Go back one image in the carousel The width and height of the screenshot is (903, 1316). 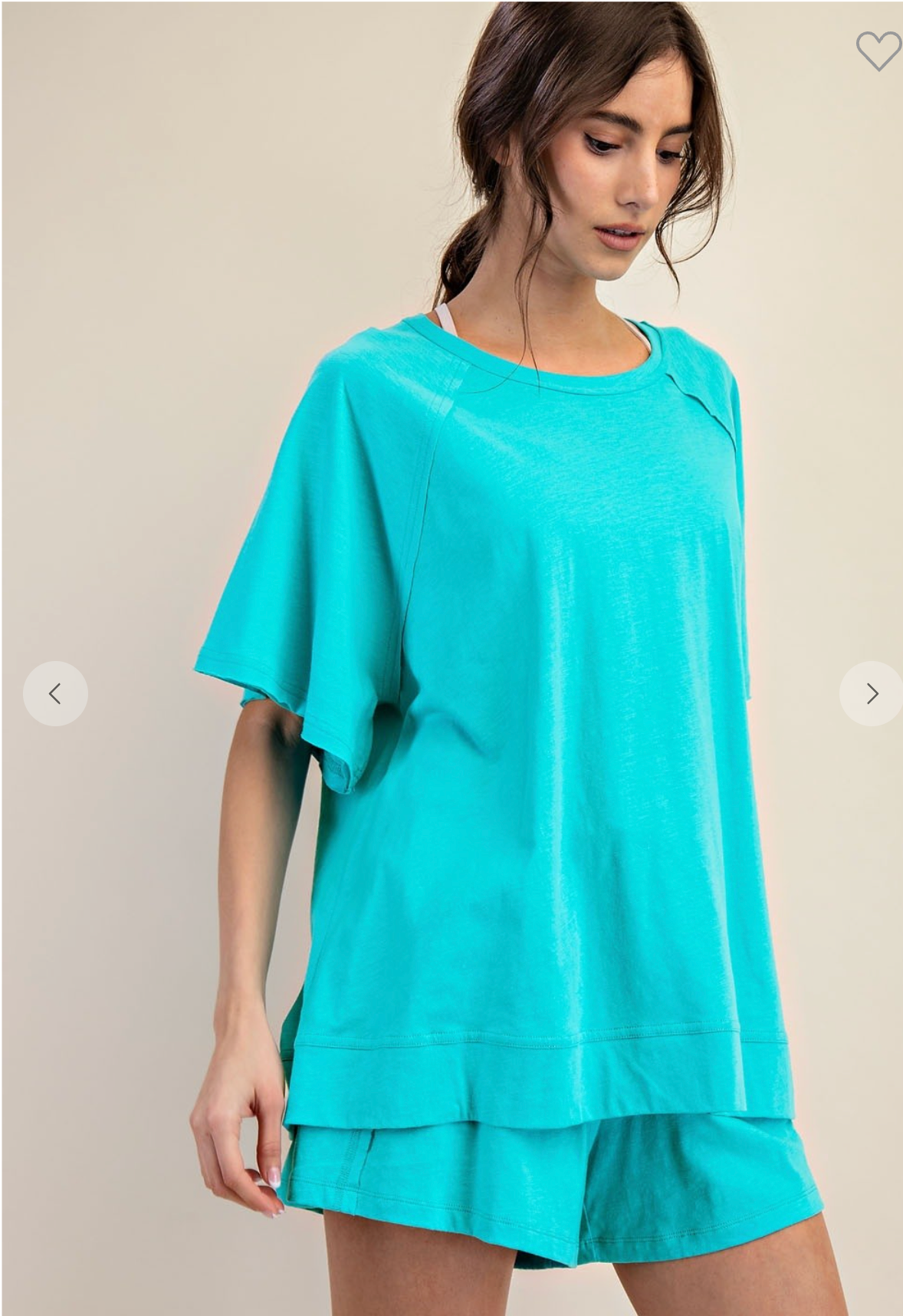pos(54,694)
